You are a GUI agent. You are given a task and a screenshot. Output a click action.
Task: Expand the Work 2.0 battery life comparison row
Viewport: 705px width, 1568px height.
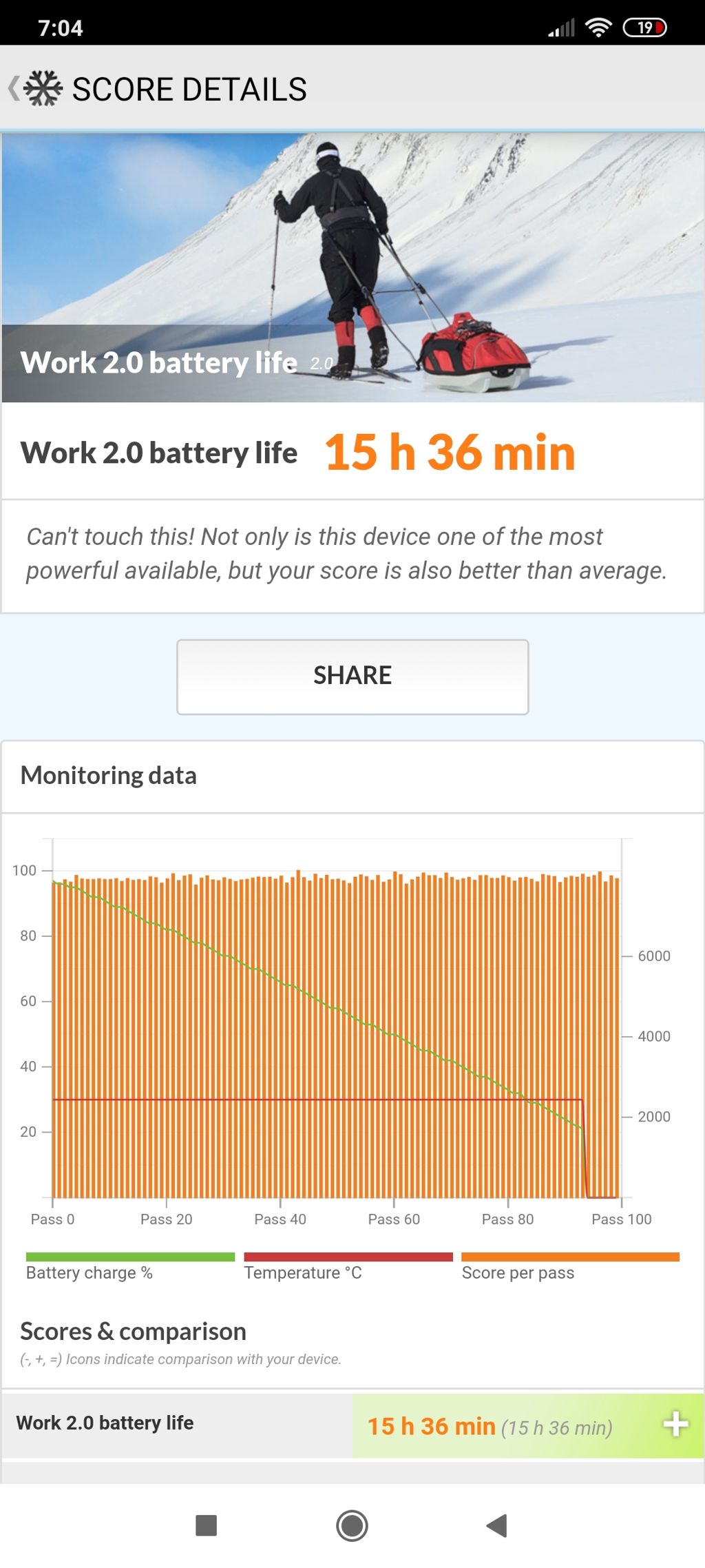[x=675, y=1425]
